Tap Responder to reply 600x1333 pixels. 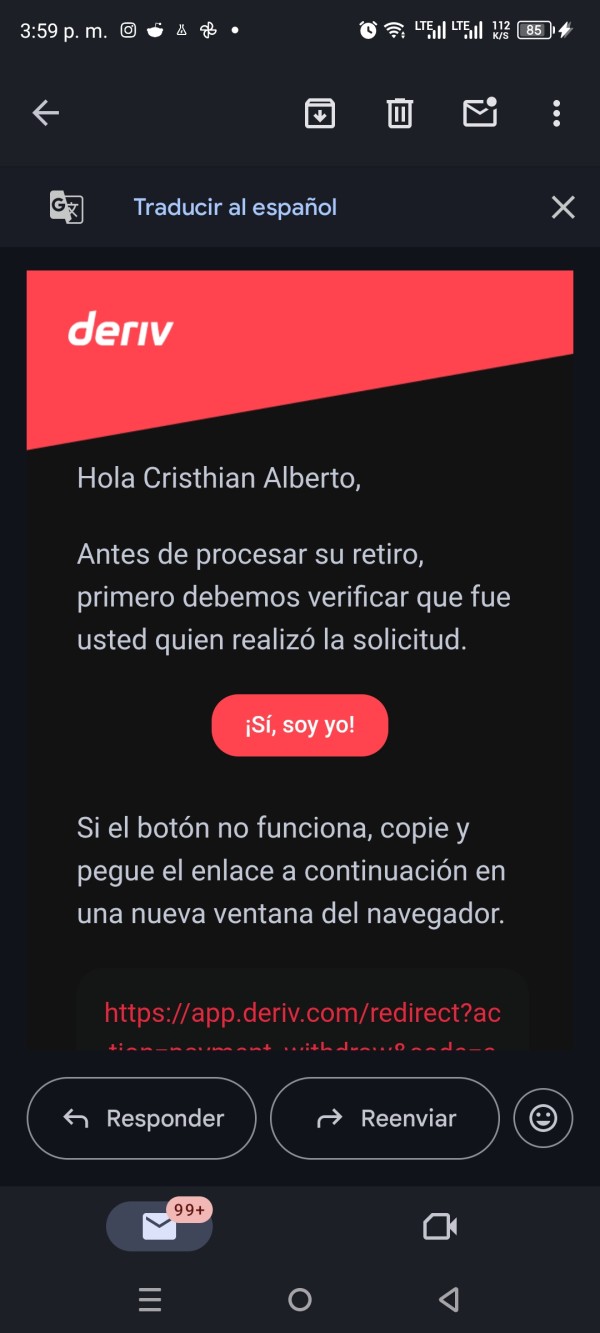click(x=141, y=1118)
